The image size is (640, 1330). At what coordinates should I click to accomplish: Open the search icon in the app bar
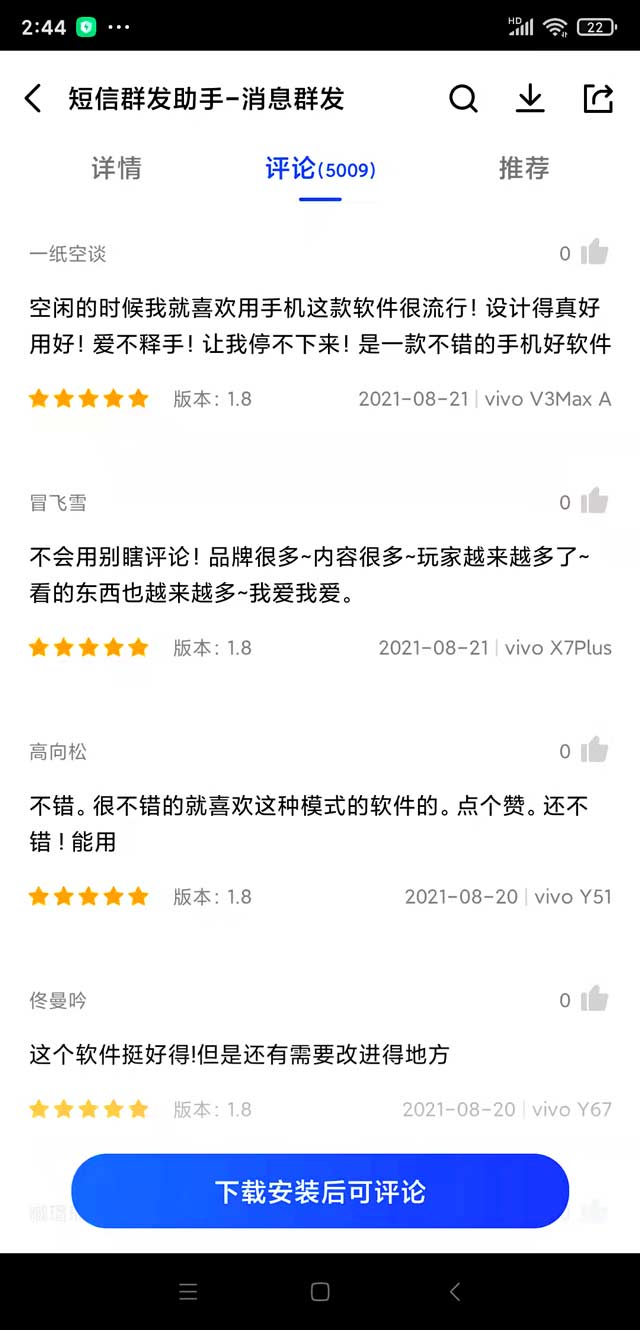click(463, 98)
